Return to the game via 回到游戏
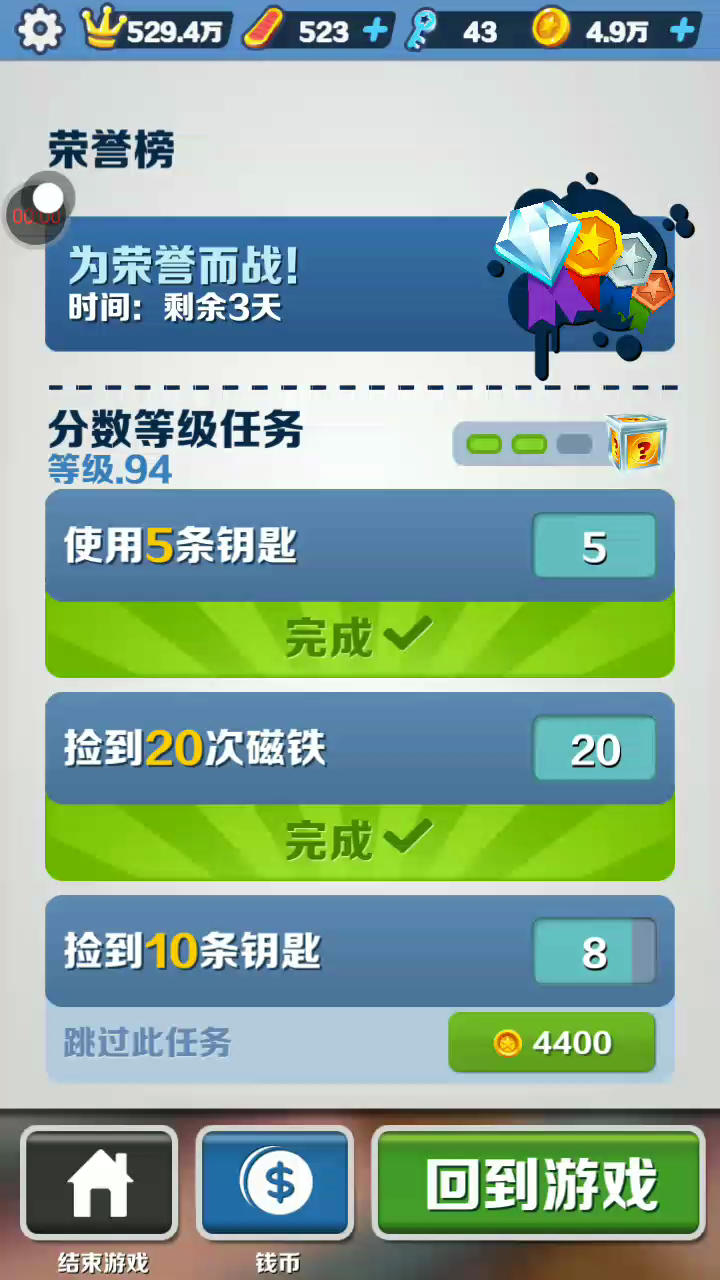720x1280 pixels. pyautogui.click(x=539, y=1183)
